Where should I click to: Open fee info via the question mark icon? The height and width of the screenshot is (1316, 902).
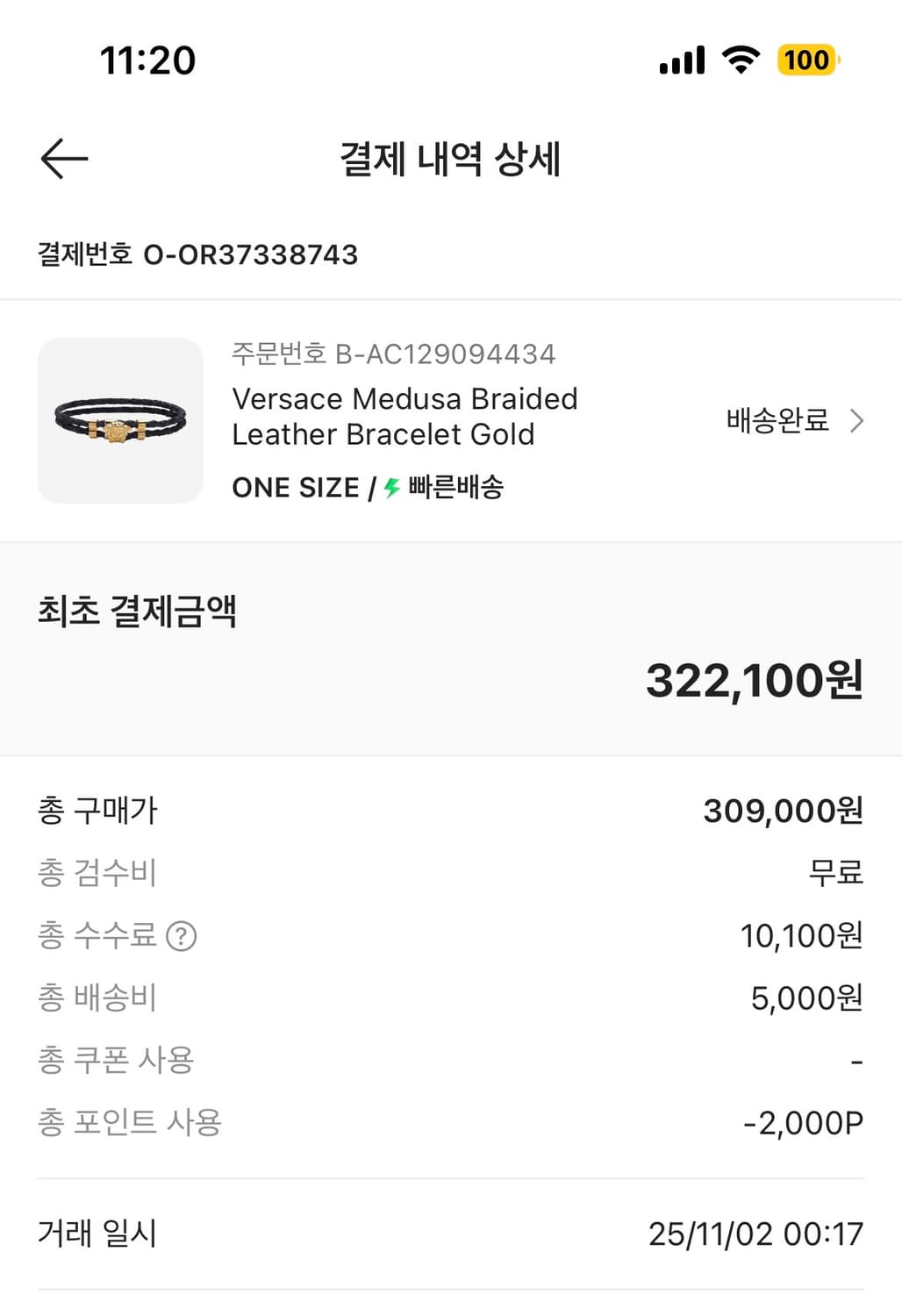point(183,935)
